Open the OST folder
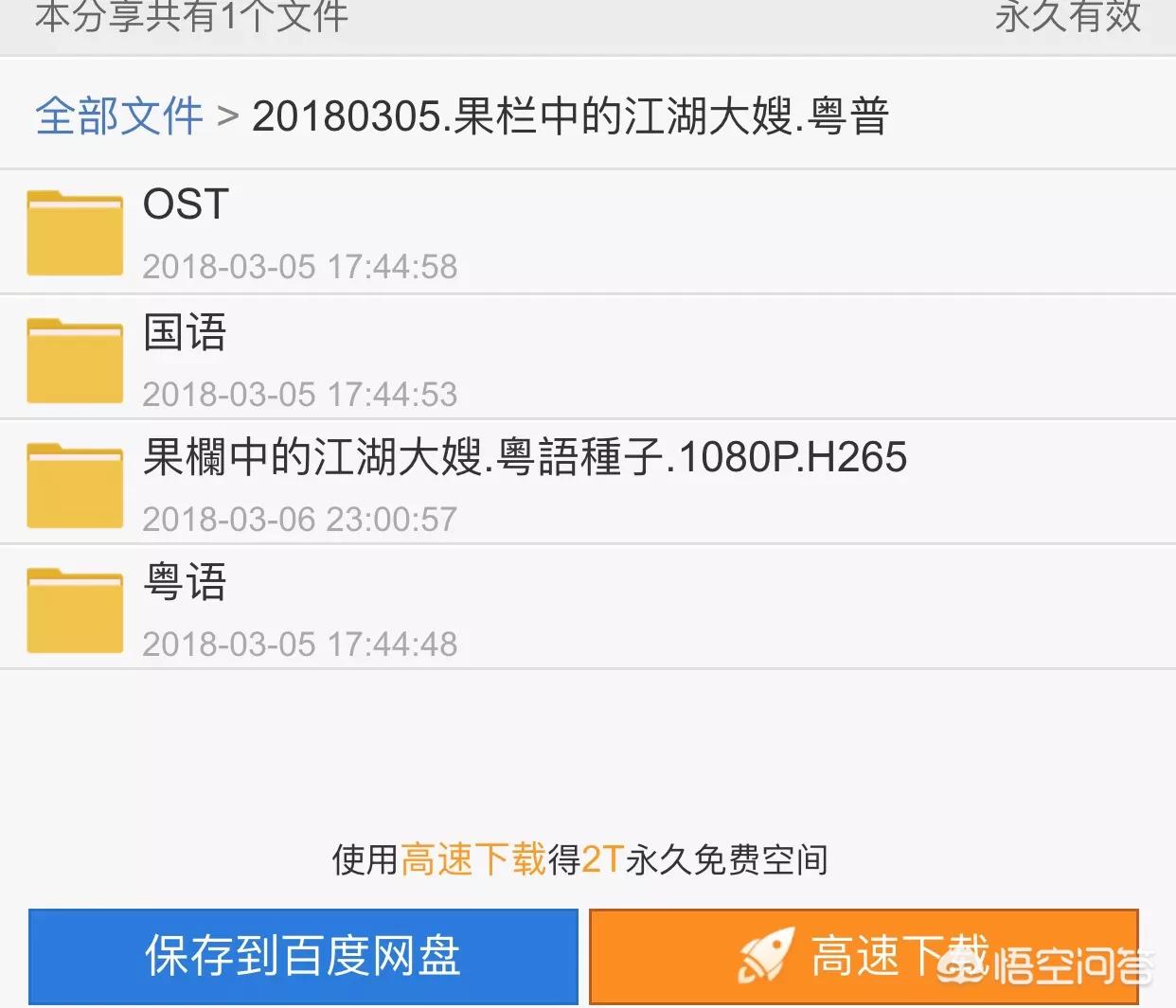 186,204
